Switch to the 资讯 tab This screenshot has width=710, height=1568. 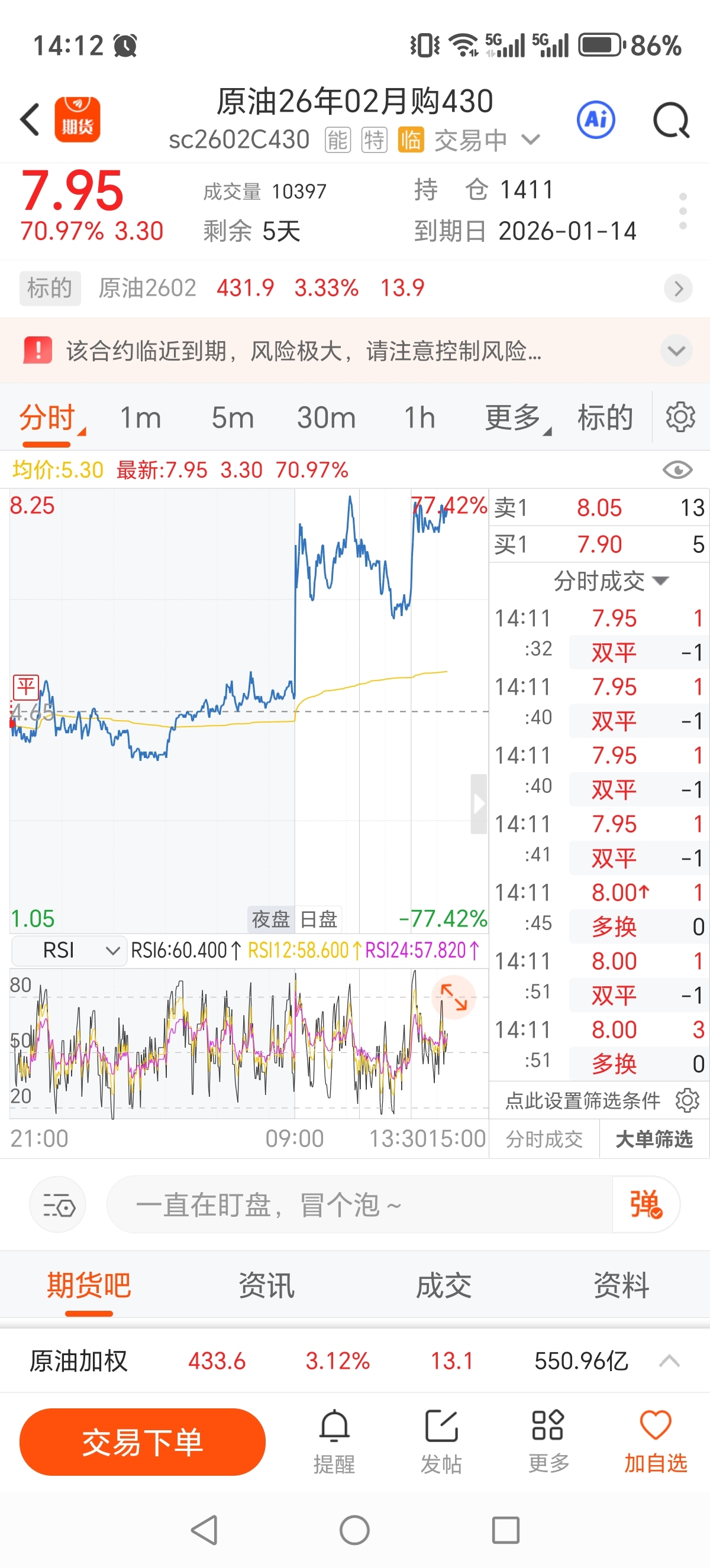tap(266, 1285)
